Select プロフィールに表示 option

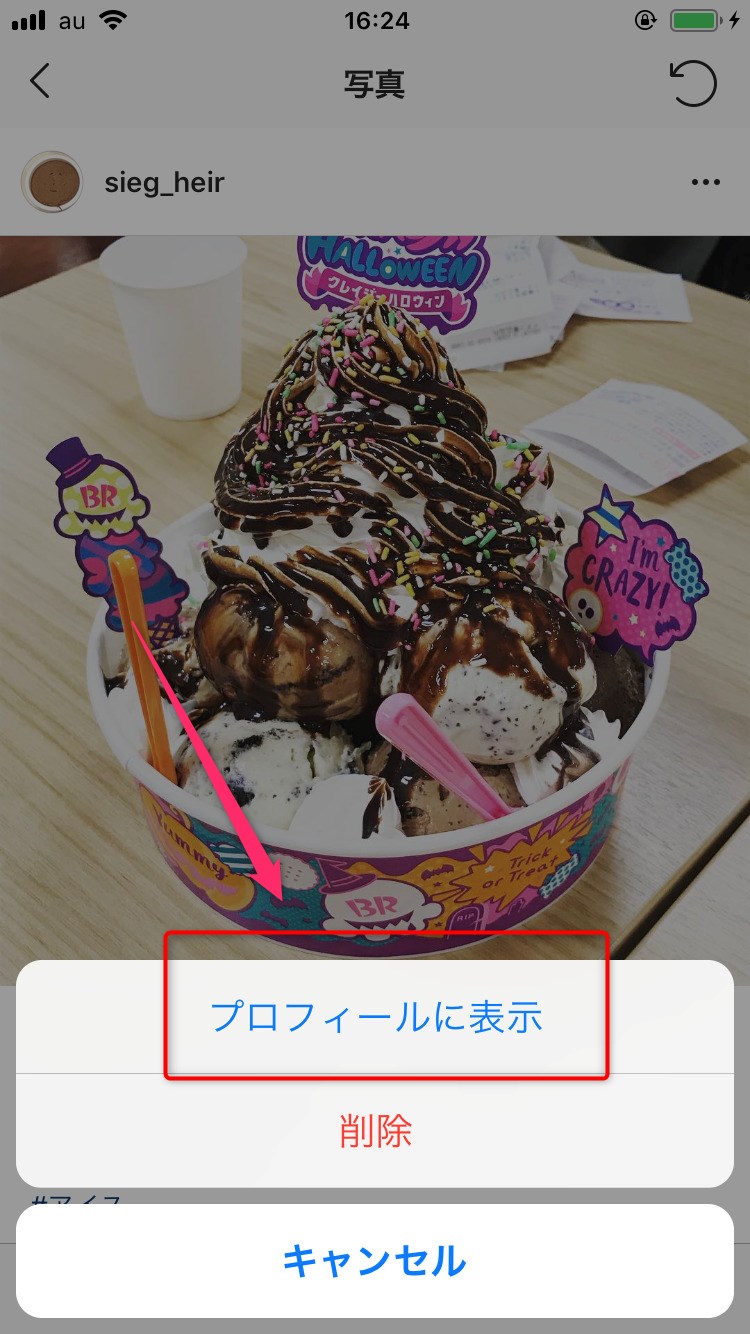click(x=375, y=1017)
